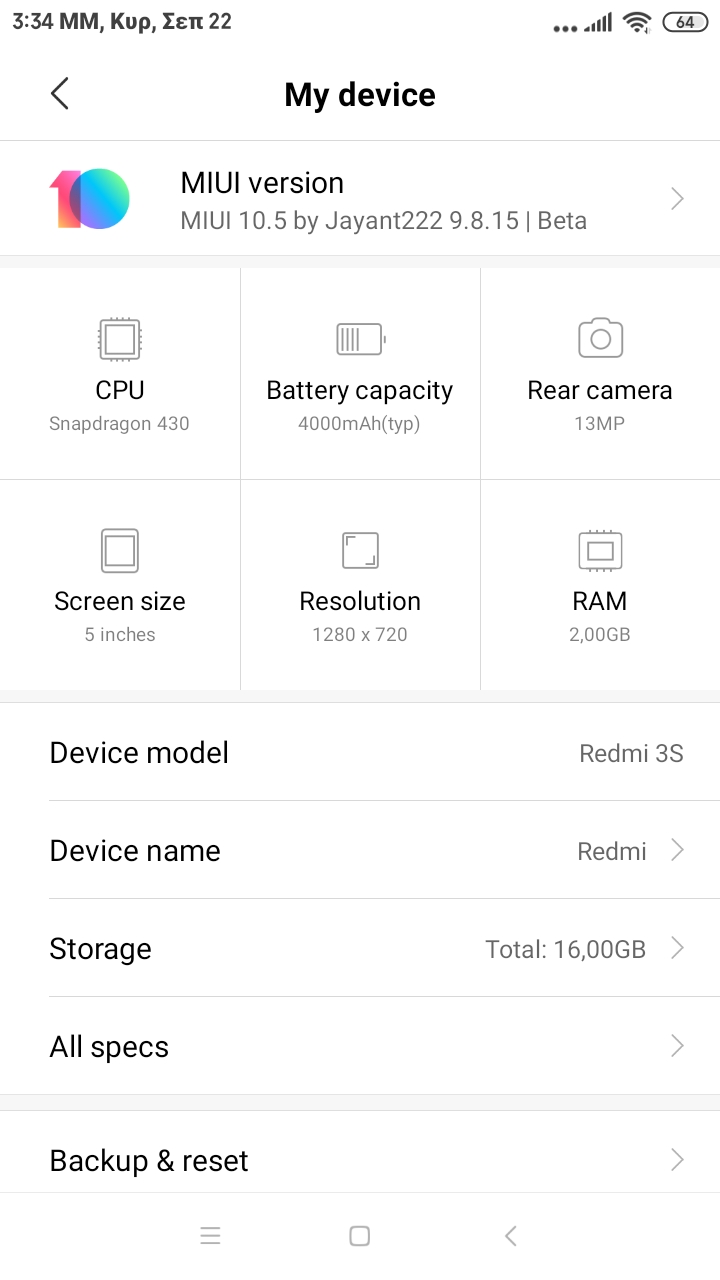720x1280 pixels.
Task: Tap the system home button
Action: click(360, 1236)
